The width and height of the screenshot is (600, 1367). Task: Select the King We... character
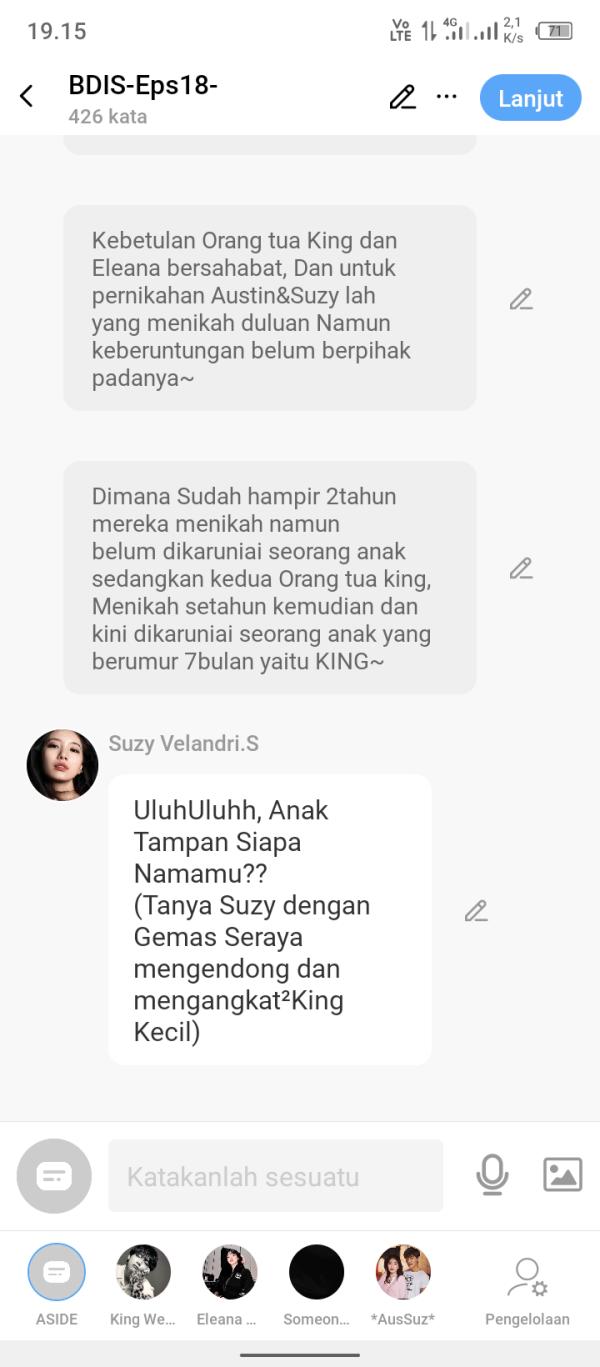(143, 1273)
